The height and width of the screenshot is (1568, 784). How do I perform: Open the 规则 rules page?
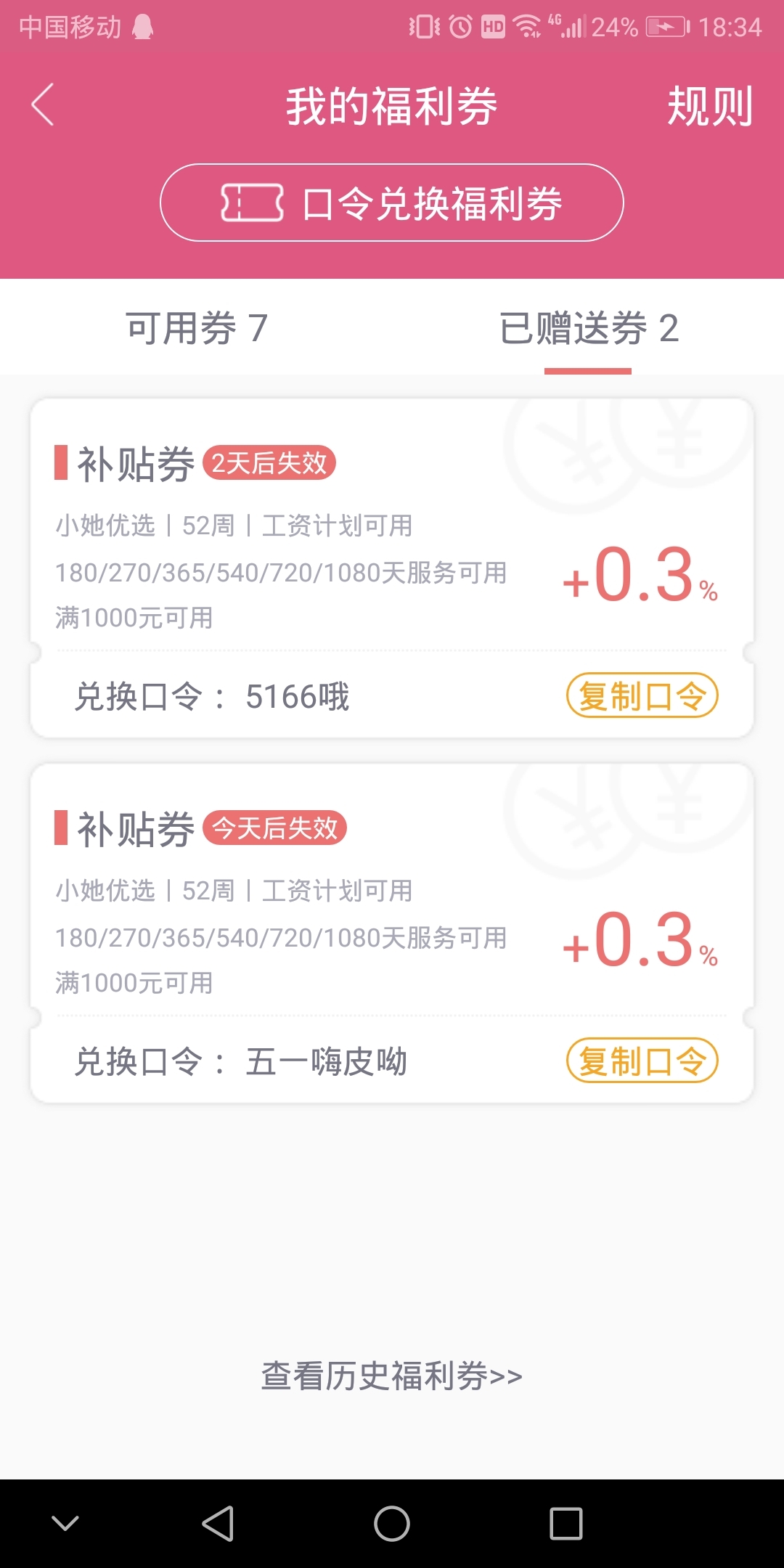pyautogui.click(x=710, y=106)
